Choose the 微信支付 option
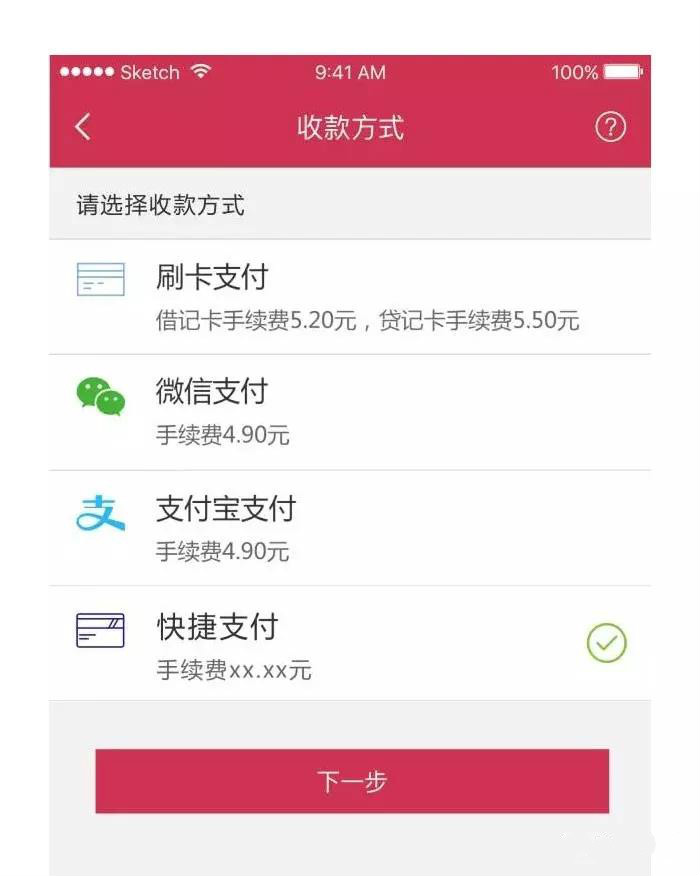The width and height of the screenshot is (700, 876). tap(350, 411)
